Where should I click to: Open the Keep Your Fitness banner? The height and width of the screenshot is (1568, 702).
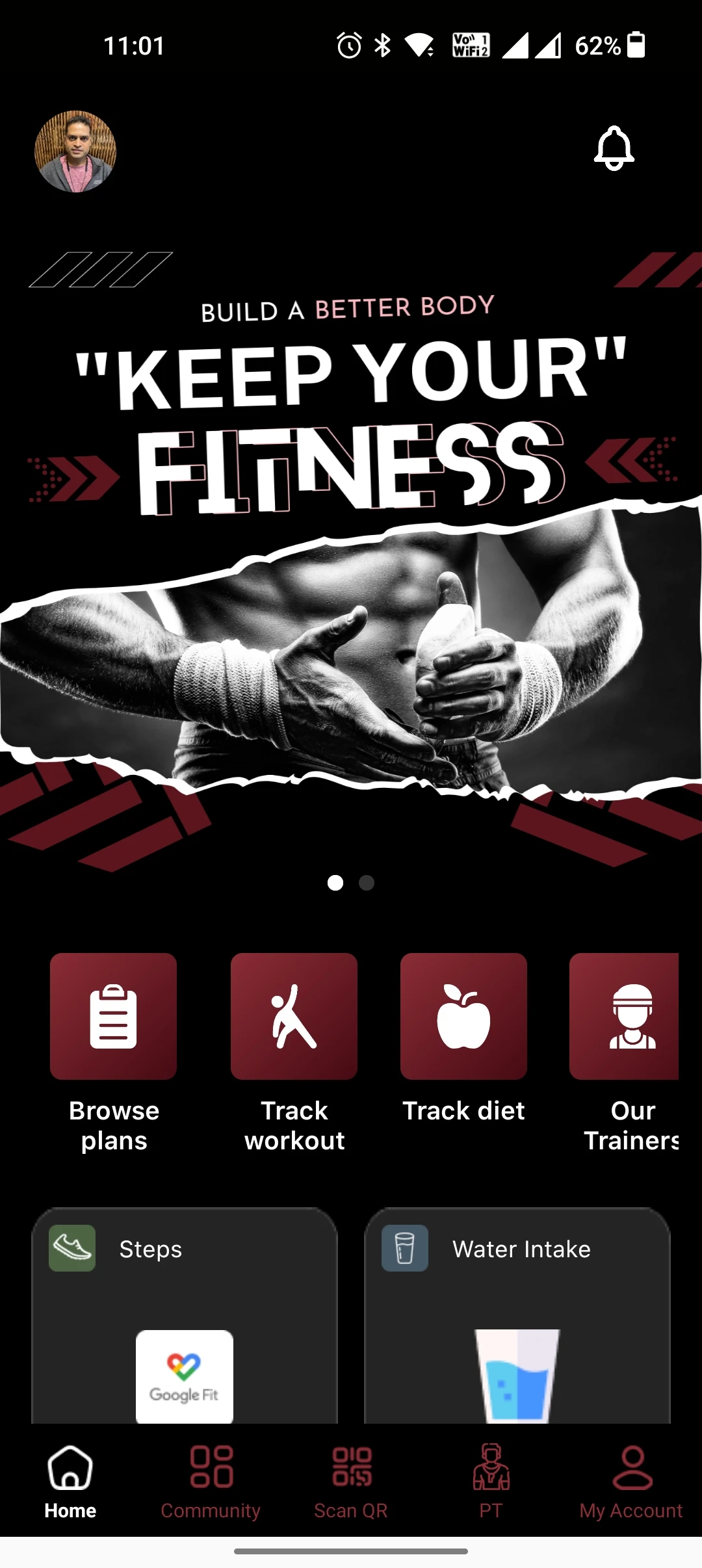tap(351, 553)
